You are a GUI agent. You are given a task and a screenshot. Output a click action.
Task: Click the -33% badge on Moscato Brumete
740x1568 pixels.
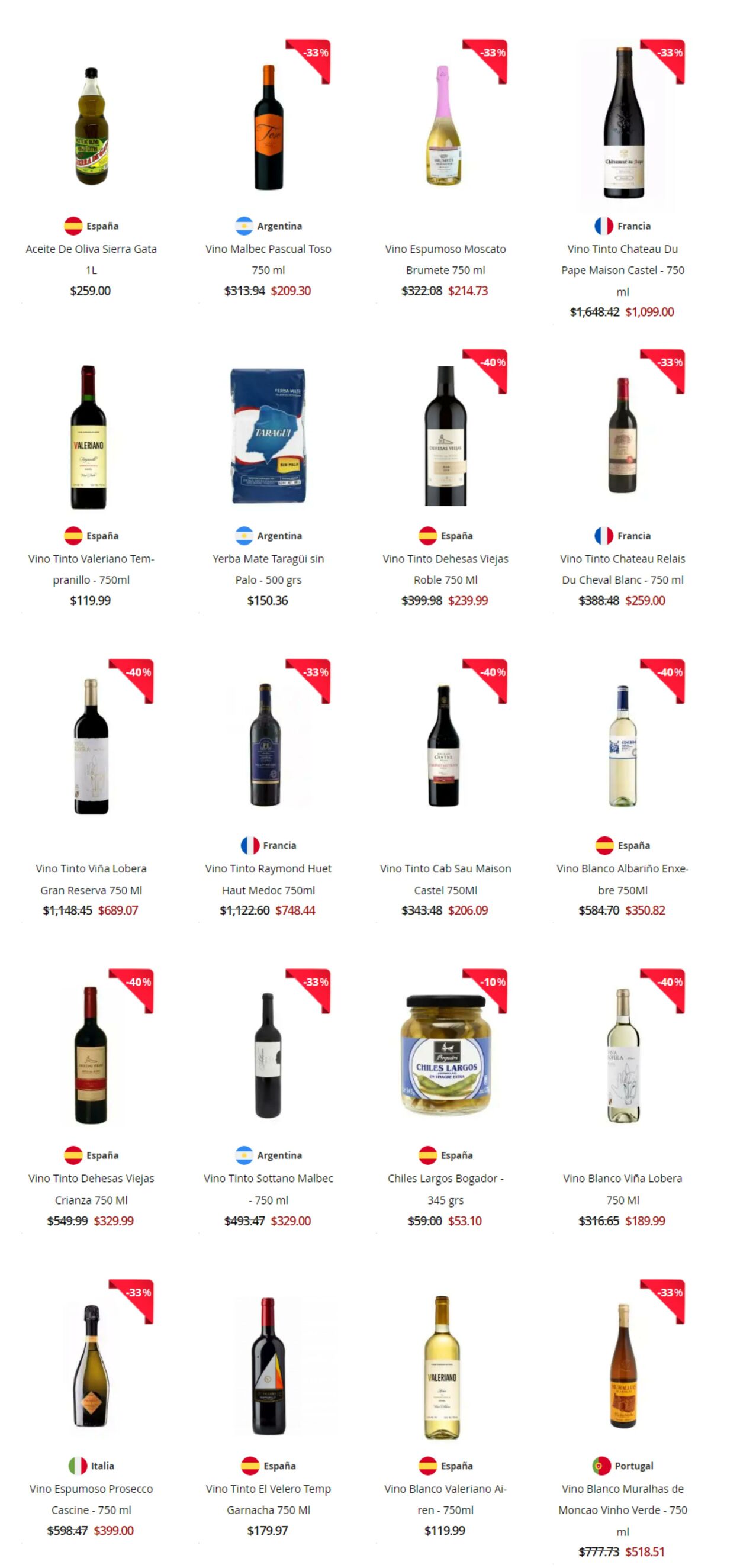tap(493, 52)
